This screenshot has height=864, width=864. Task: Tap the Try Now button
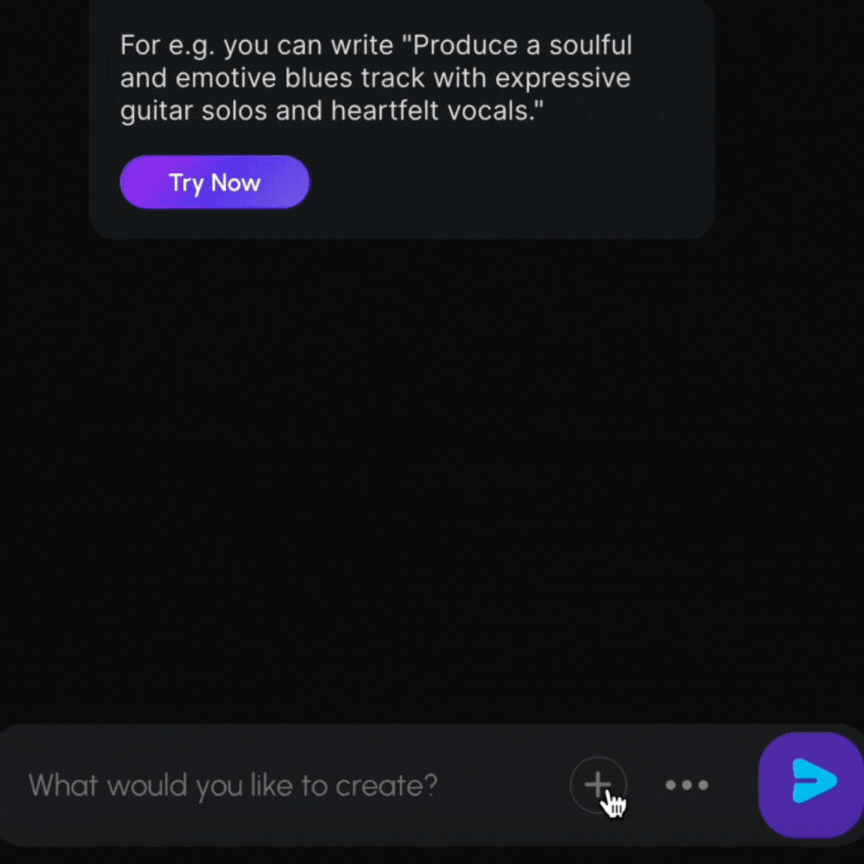(214, 182)
